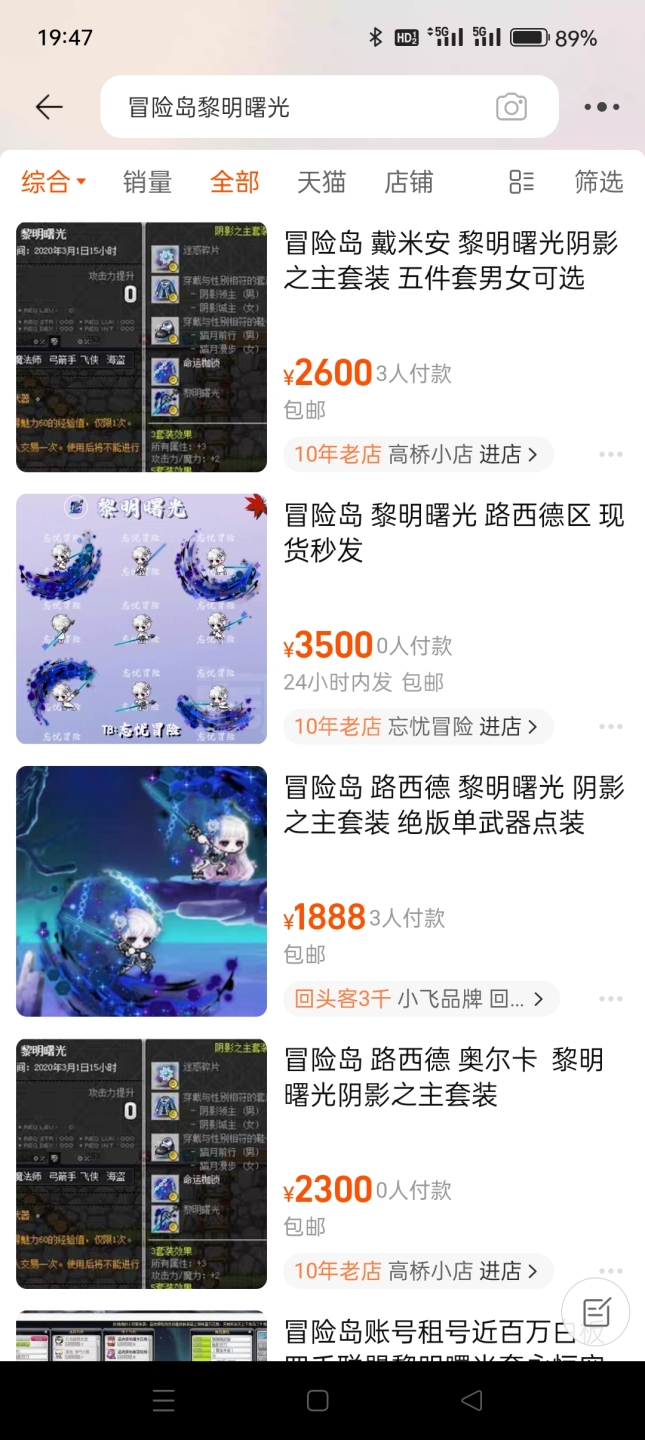645x1440 pixels.
Task: Switch to the 店铺 tab
Action: [409, 182]
